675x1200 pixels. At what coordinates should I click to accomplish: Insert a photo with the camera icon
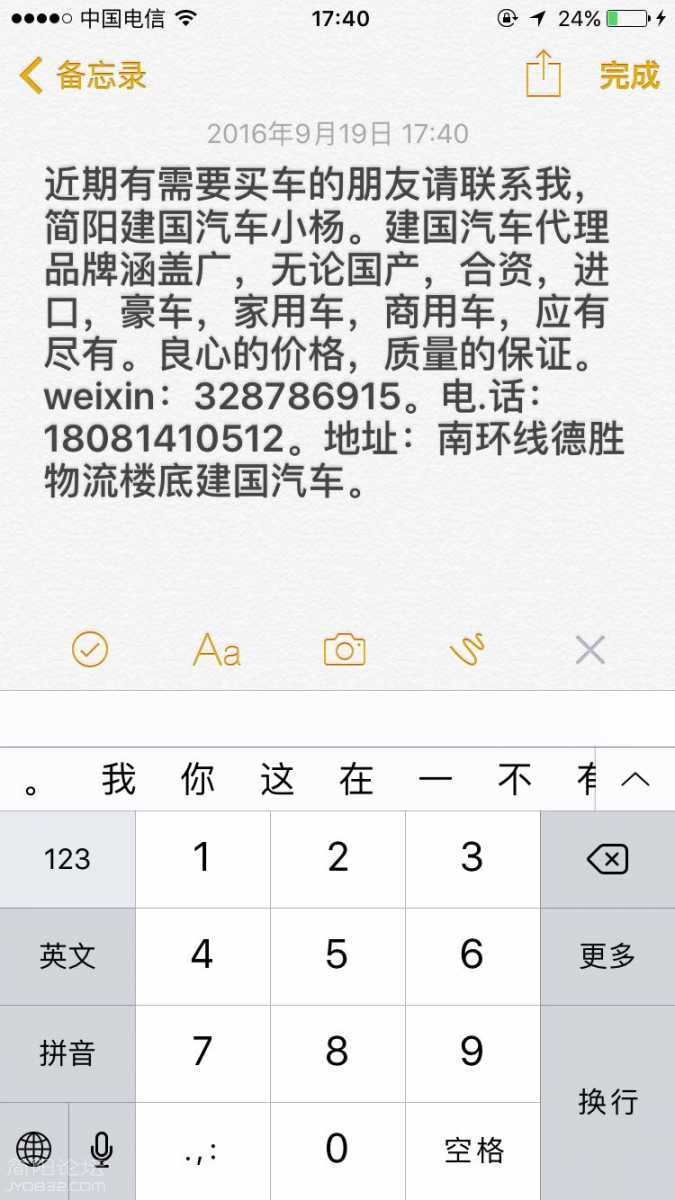[344, 650]
